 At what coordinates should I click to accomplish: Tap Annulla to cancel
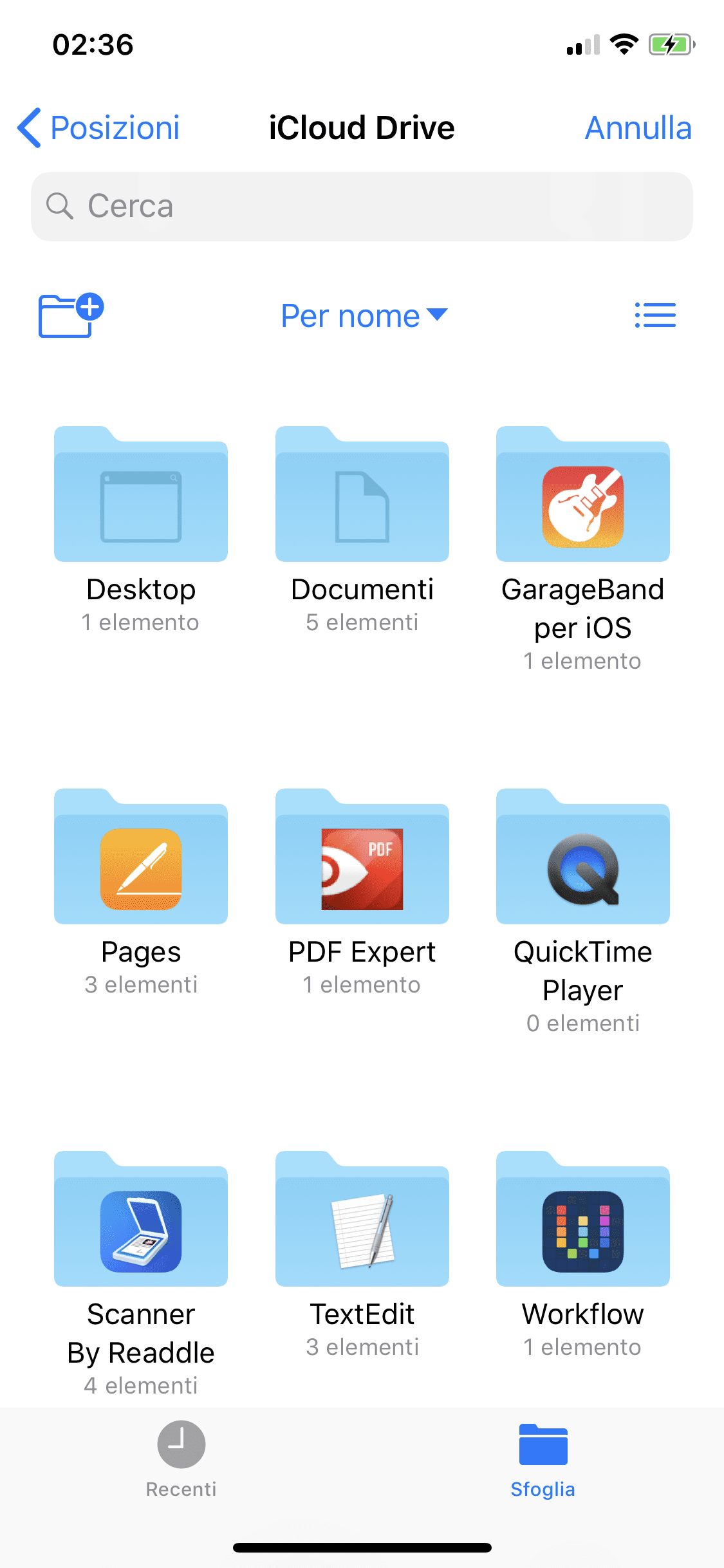click(x=638, y=127)
